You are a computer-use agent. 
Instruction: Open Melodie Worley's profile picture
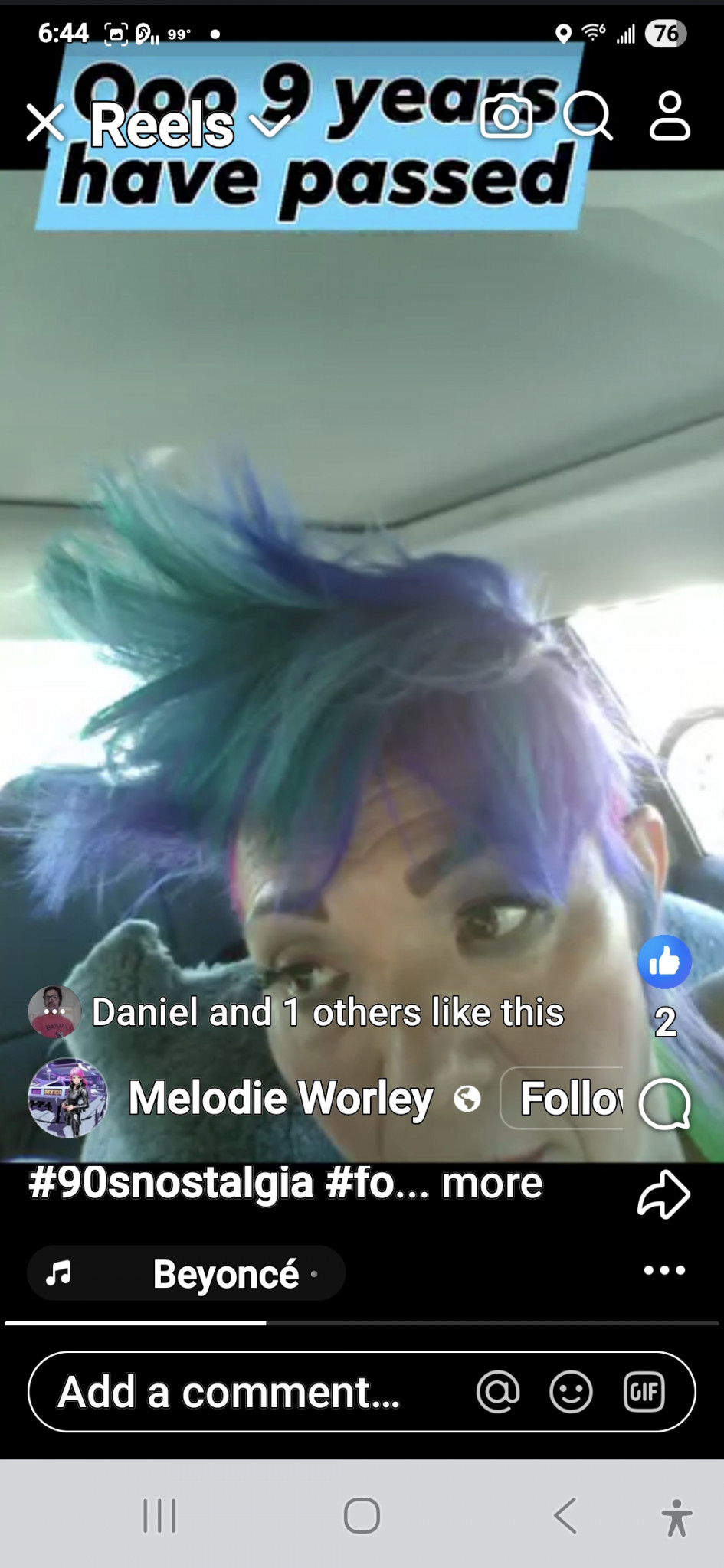[67, 1098]
